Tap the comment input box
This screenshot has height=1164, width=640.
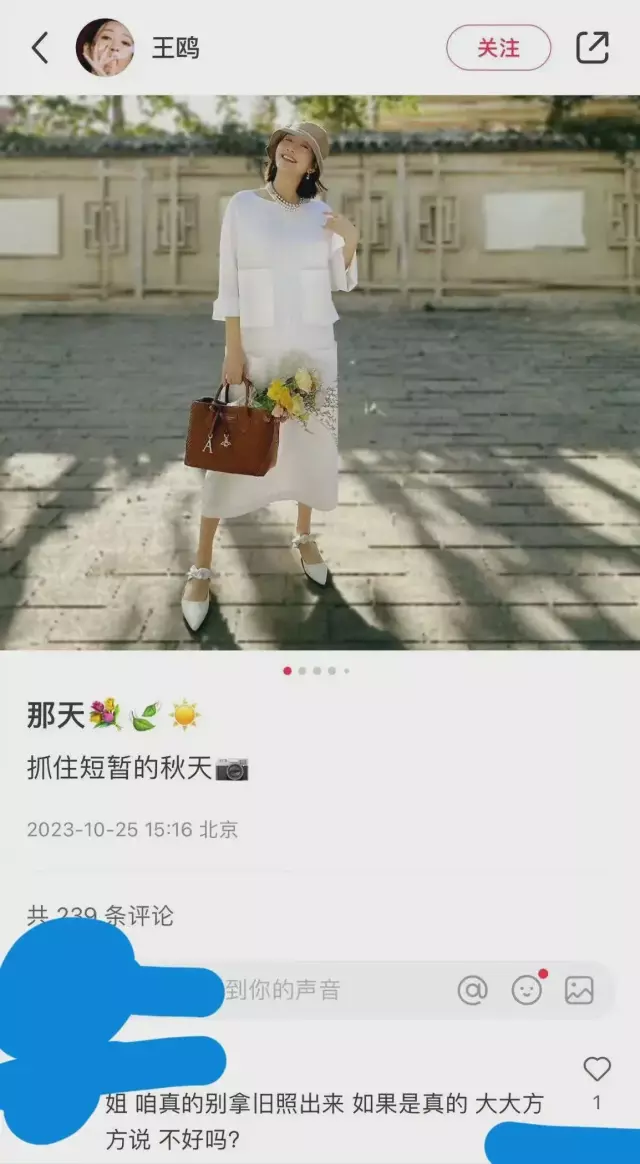click(330, 990)
